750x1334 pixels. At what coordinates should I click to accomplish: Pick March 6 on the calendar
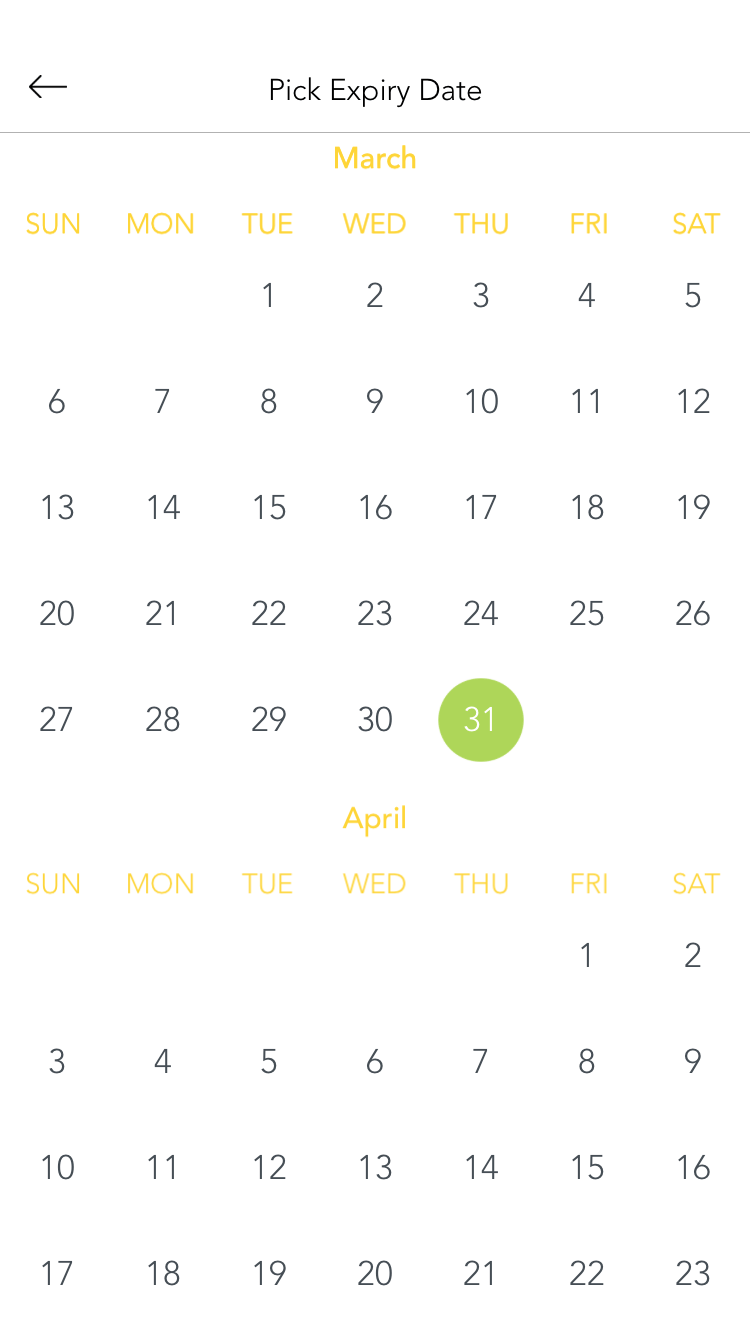point(57,402)
